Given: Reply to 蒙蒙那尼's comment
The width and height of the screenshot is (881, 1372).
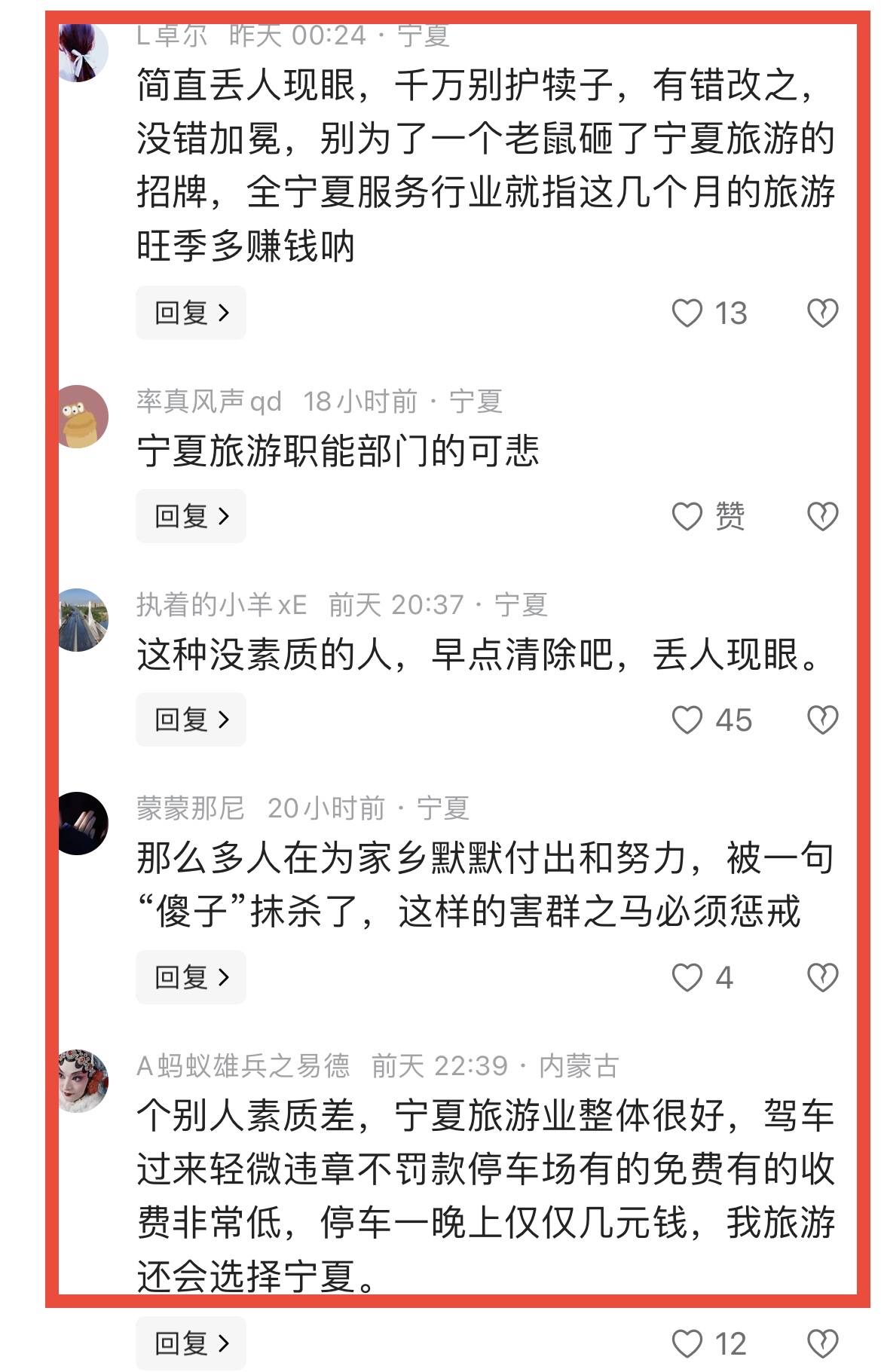Looking at the screenshot, I should click(191, 977).
